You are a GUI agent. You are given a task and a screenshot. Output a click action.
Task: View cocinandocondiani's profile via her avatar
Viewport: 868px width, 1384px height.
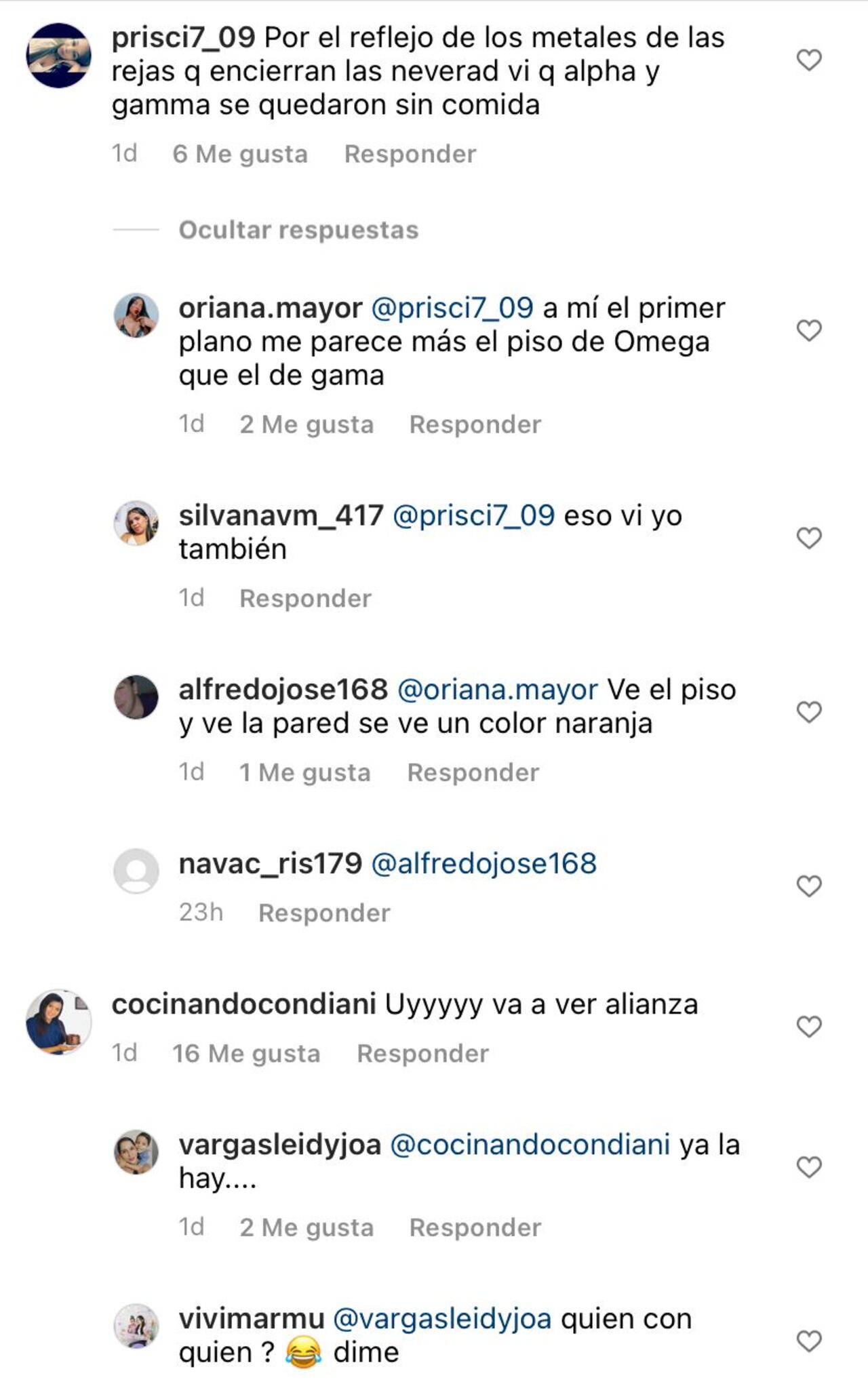tap(58, 1022)
